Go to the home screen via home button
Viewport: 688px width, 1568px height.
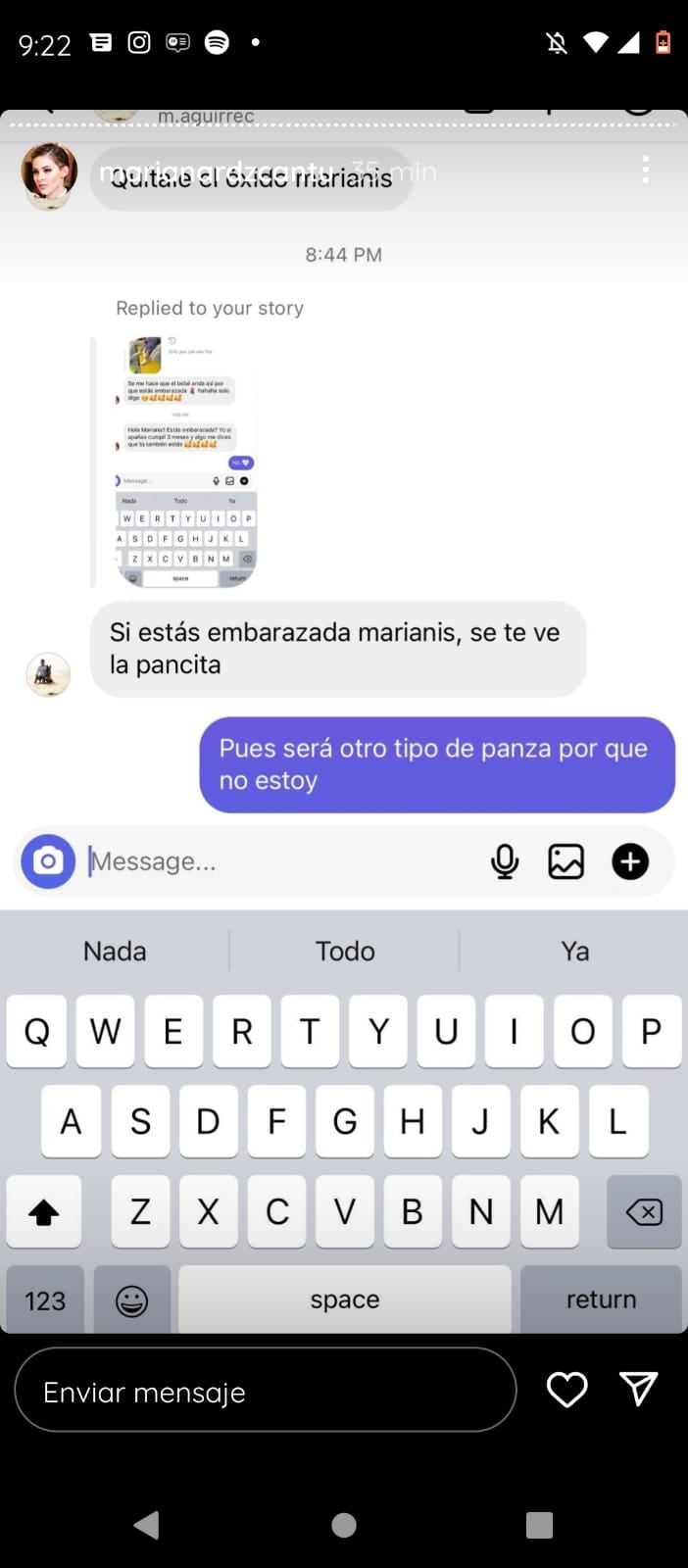[x=344, y=1525]
